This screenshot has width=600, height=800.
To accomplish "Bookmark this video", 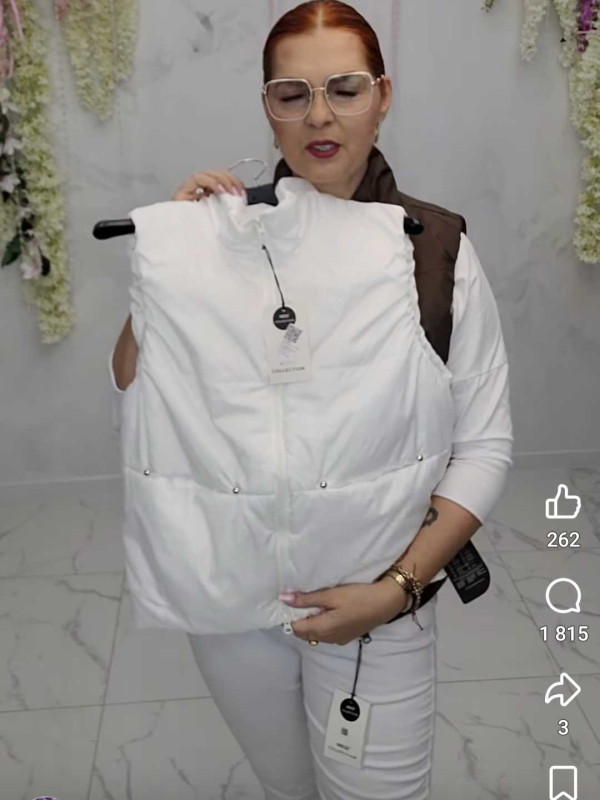I will (x=563, y=781).
